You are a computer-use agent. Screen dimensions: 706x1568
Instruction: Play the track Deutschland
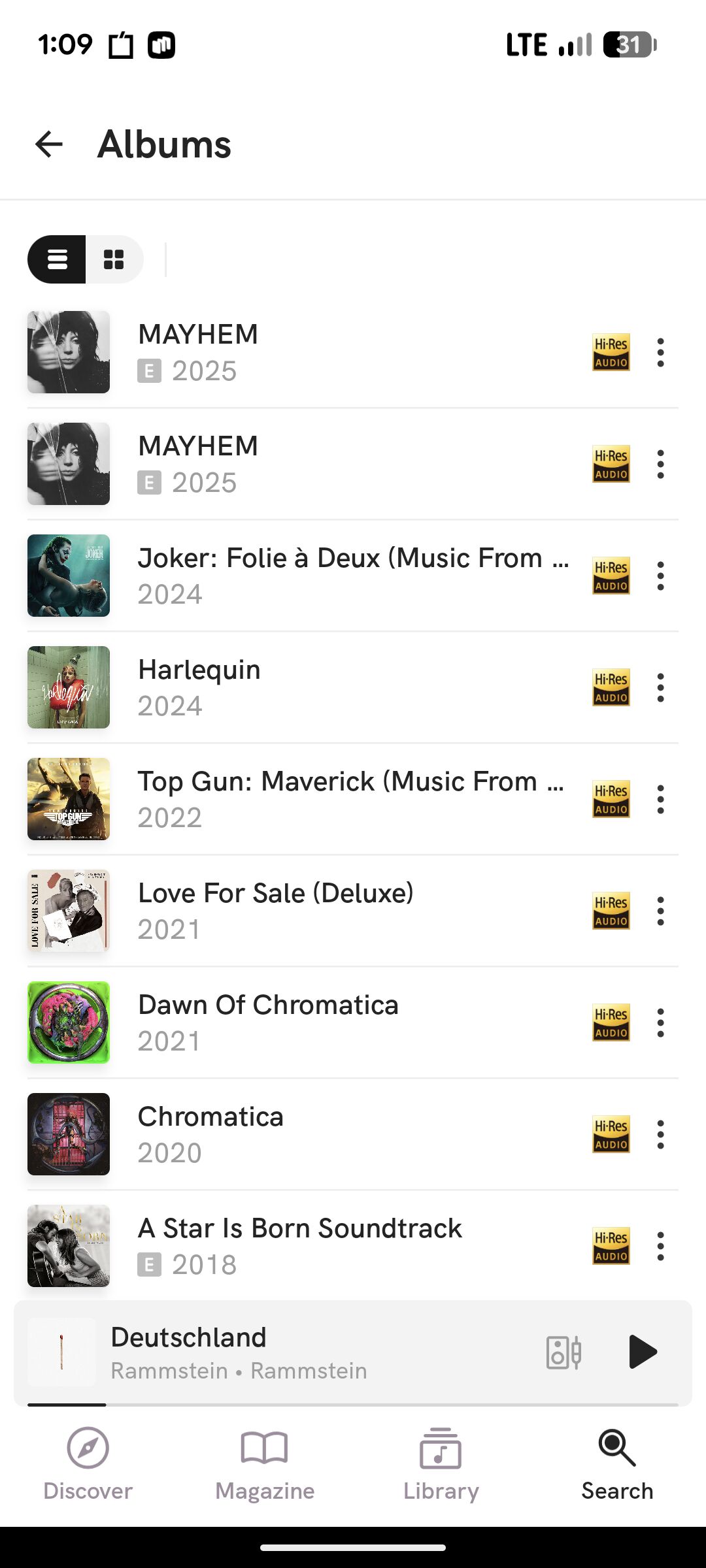[642, 1352]
